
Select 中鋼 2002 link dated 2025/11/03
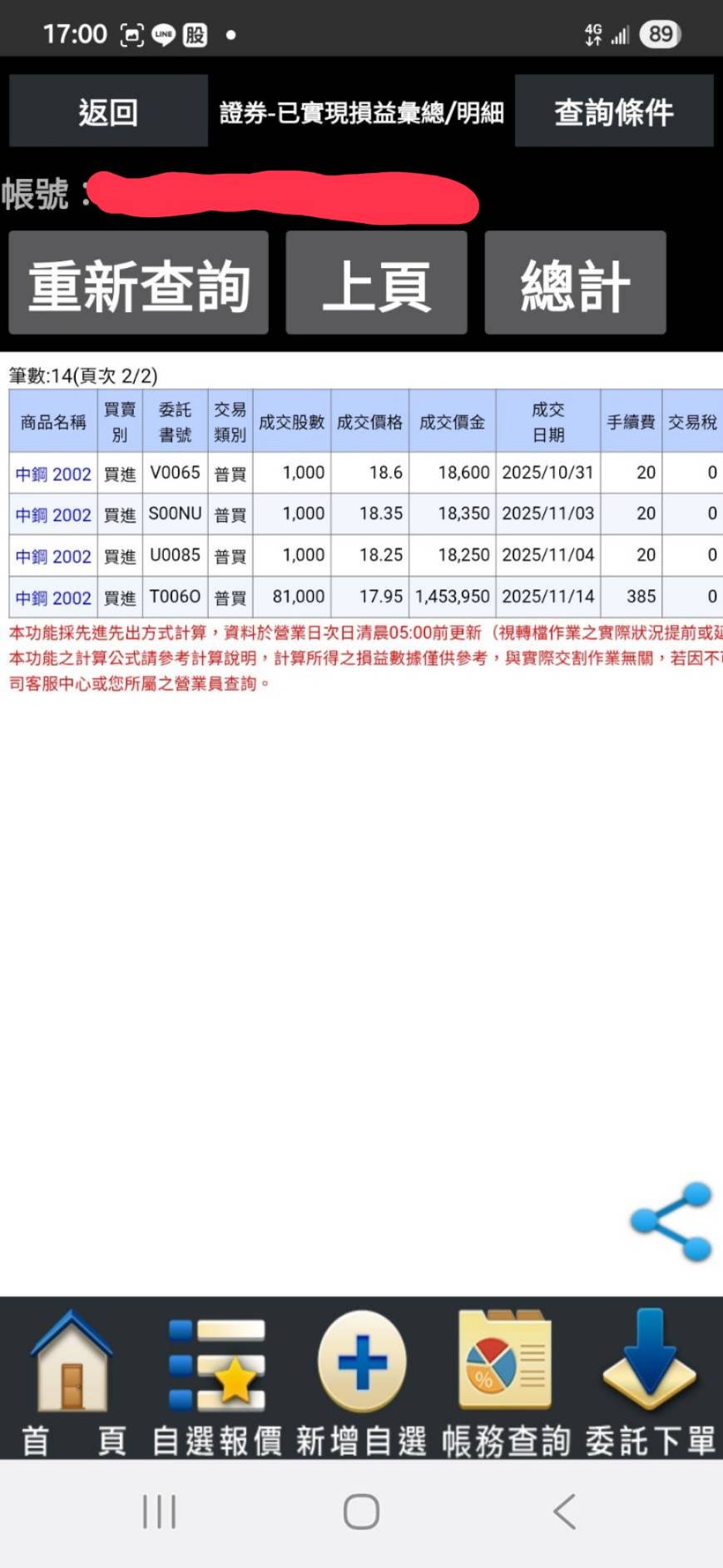[x=53, y=515]
